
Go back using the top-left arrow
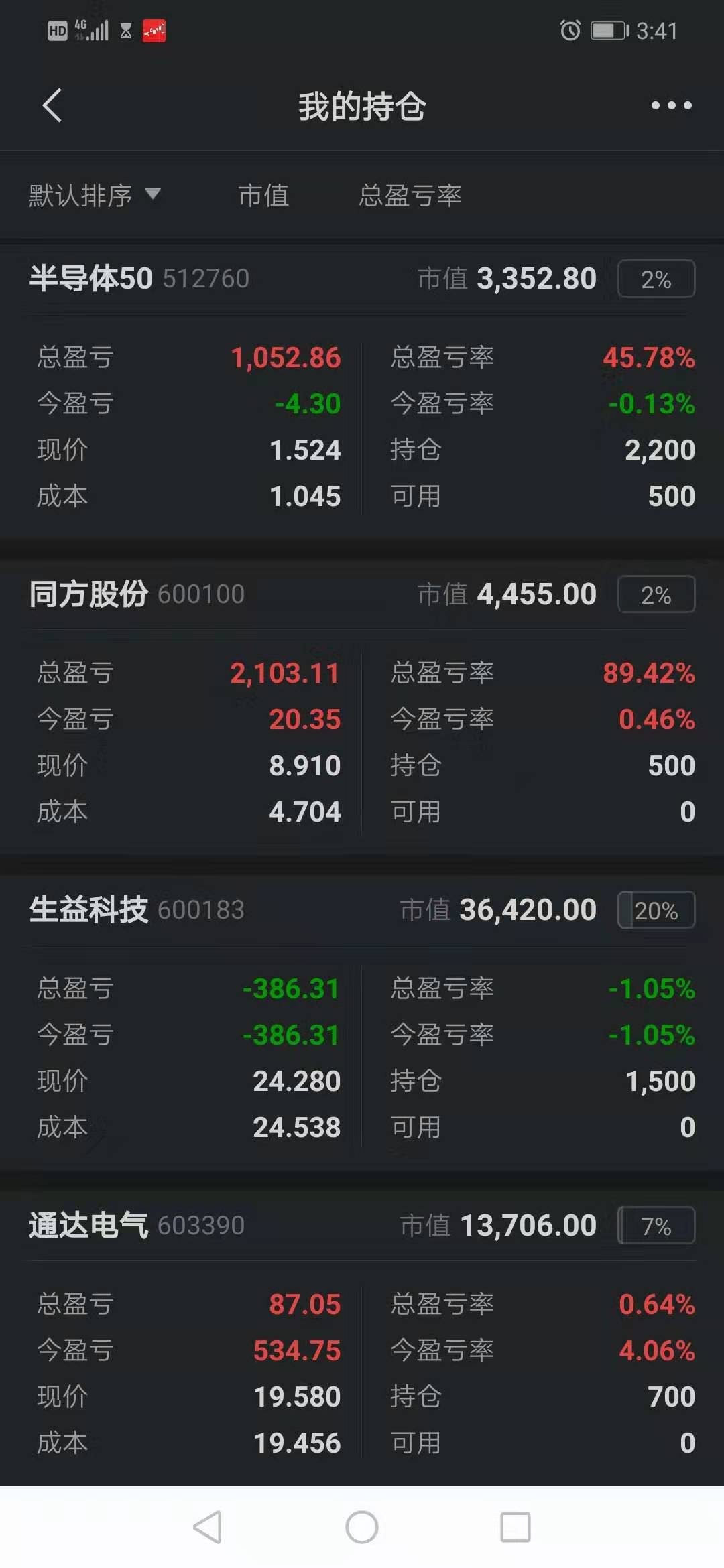52,106
